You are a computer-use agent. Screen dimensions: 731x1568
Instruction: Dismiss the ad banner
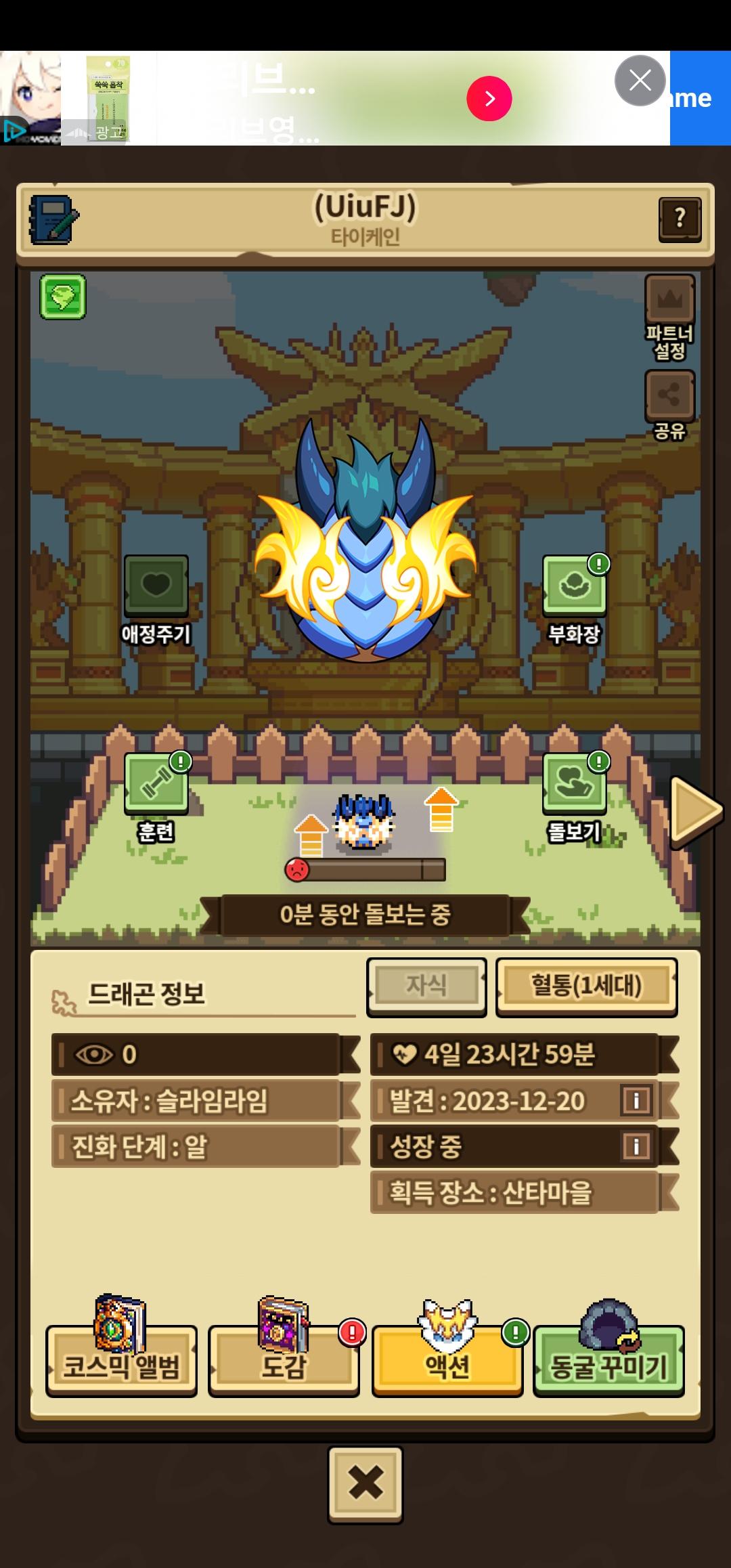click(x=640, y=81)
